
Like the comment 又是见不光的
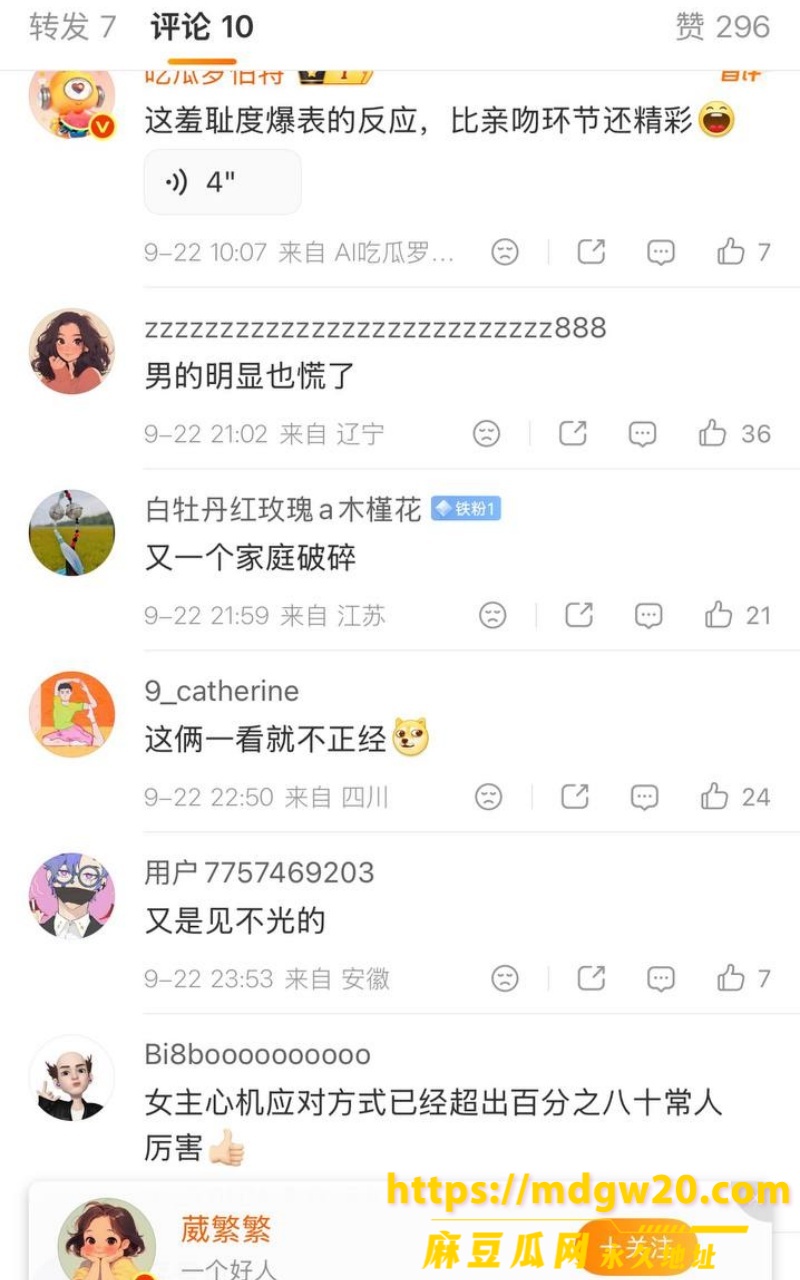(x=743, y=978)
